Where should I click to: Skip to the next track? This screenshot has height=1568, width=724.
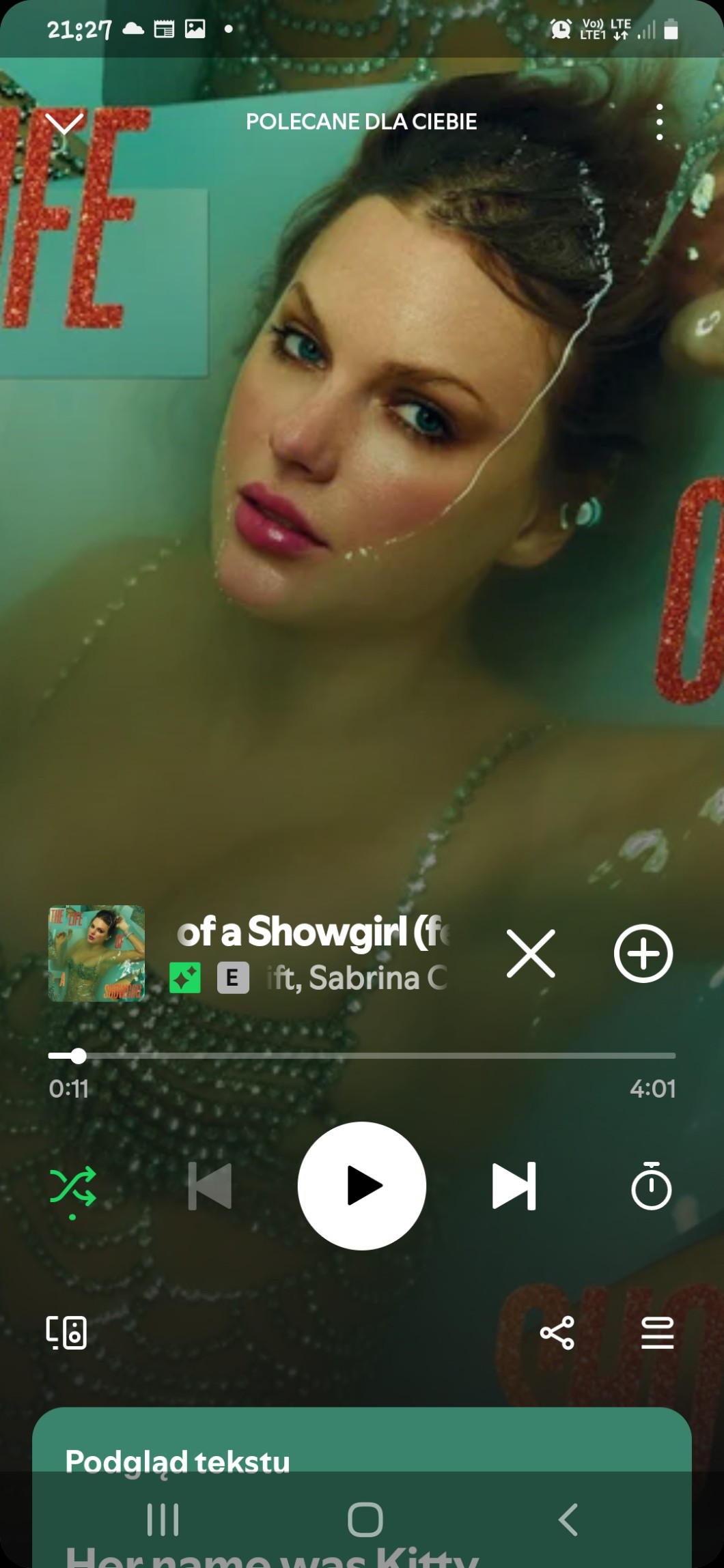point(514,1186)
